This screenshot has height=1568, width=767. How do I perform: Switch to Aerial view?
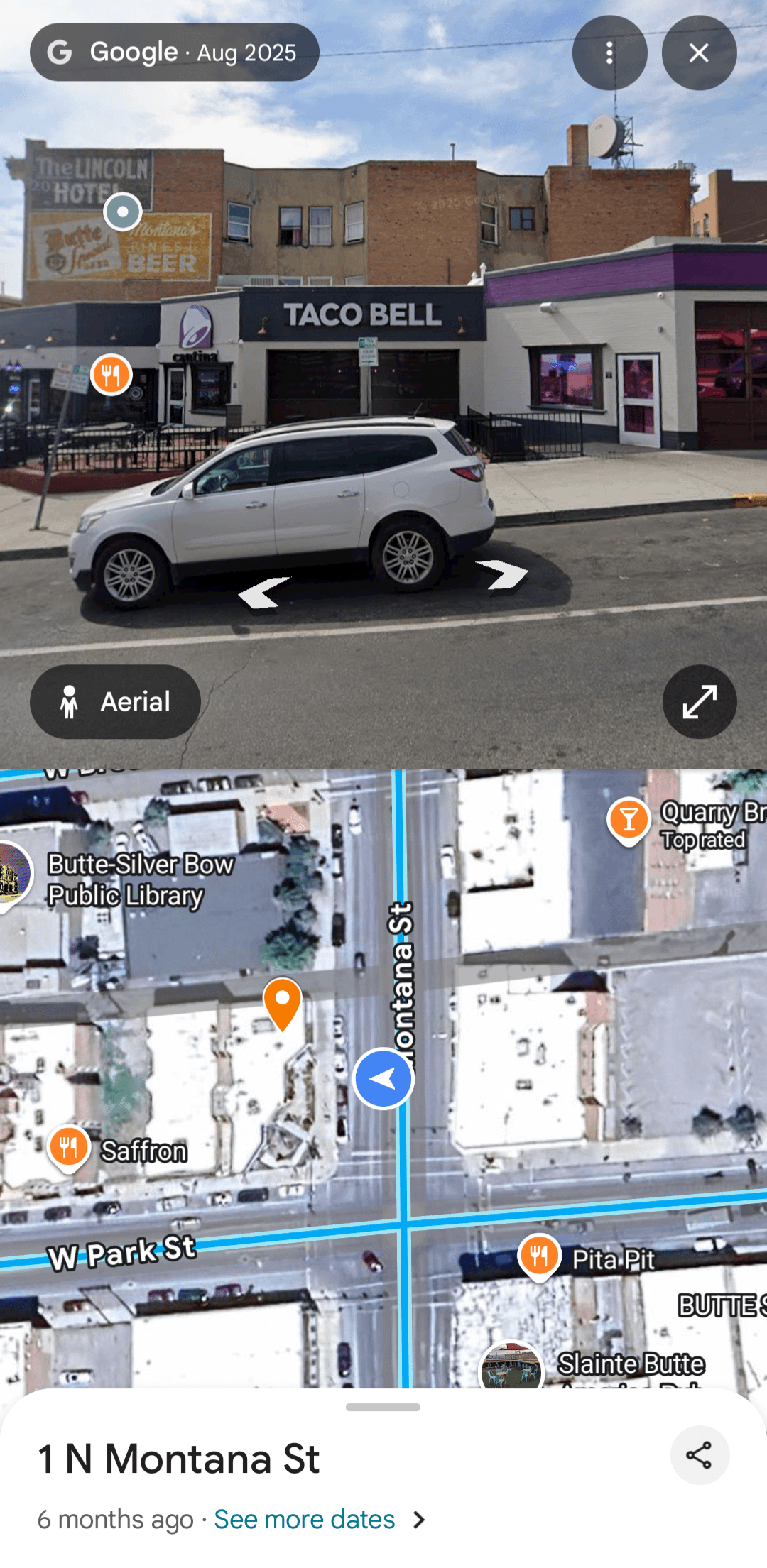(115, 701)
